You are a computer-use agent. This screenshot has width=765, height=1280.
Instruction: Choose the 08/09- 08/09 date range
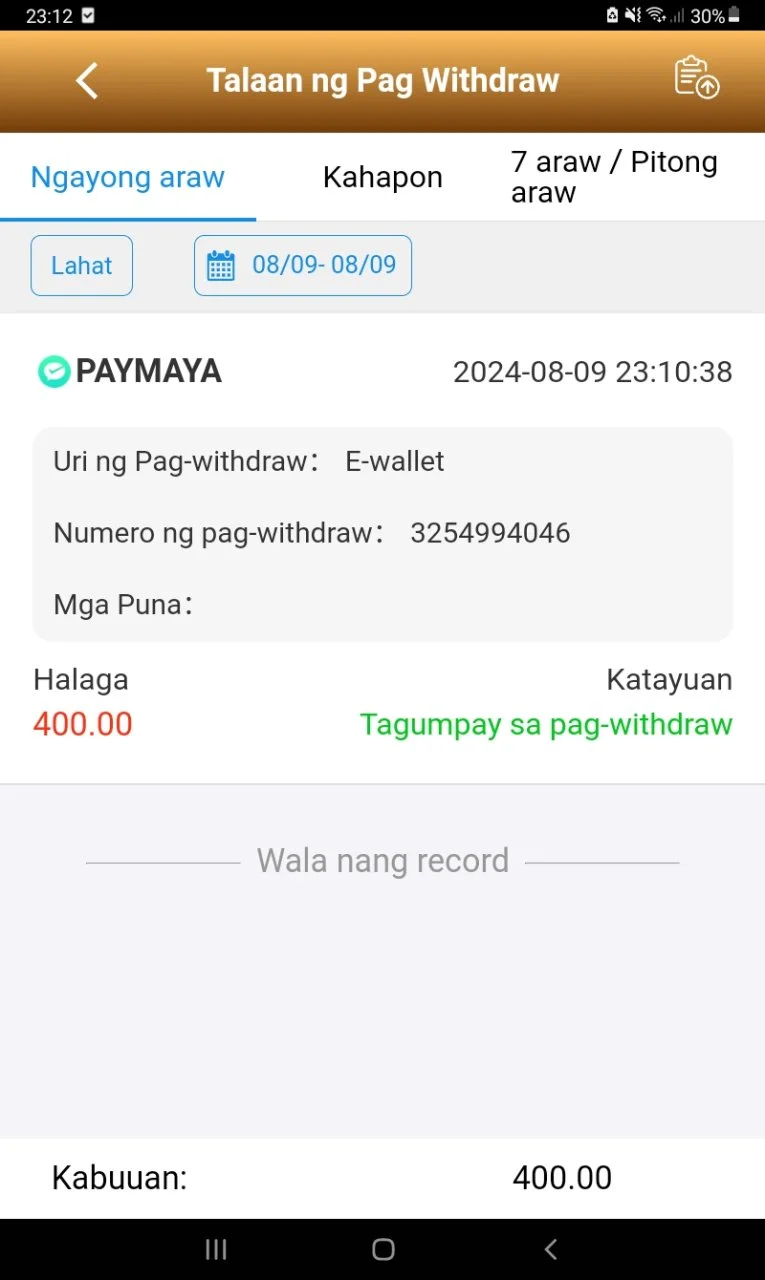click(303, 265)
